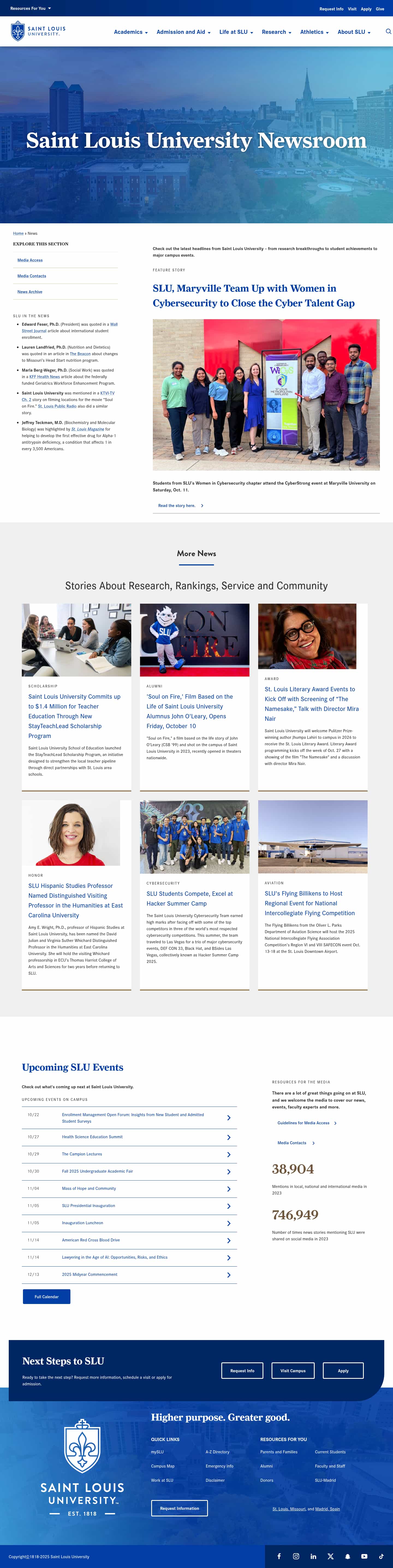Tap the Full Calendar button
Screen dimensions: 393x1568
tap(46, 1297)
